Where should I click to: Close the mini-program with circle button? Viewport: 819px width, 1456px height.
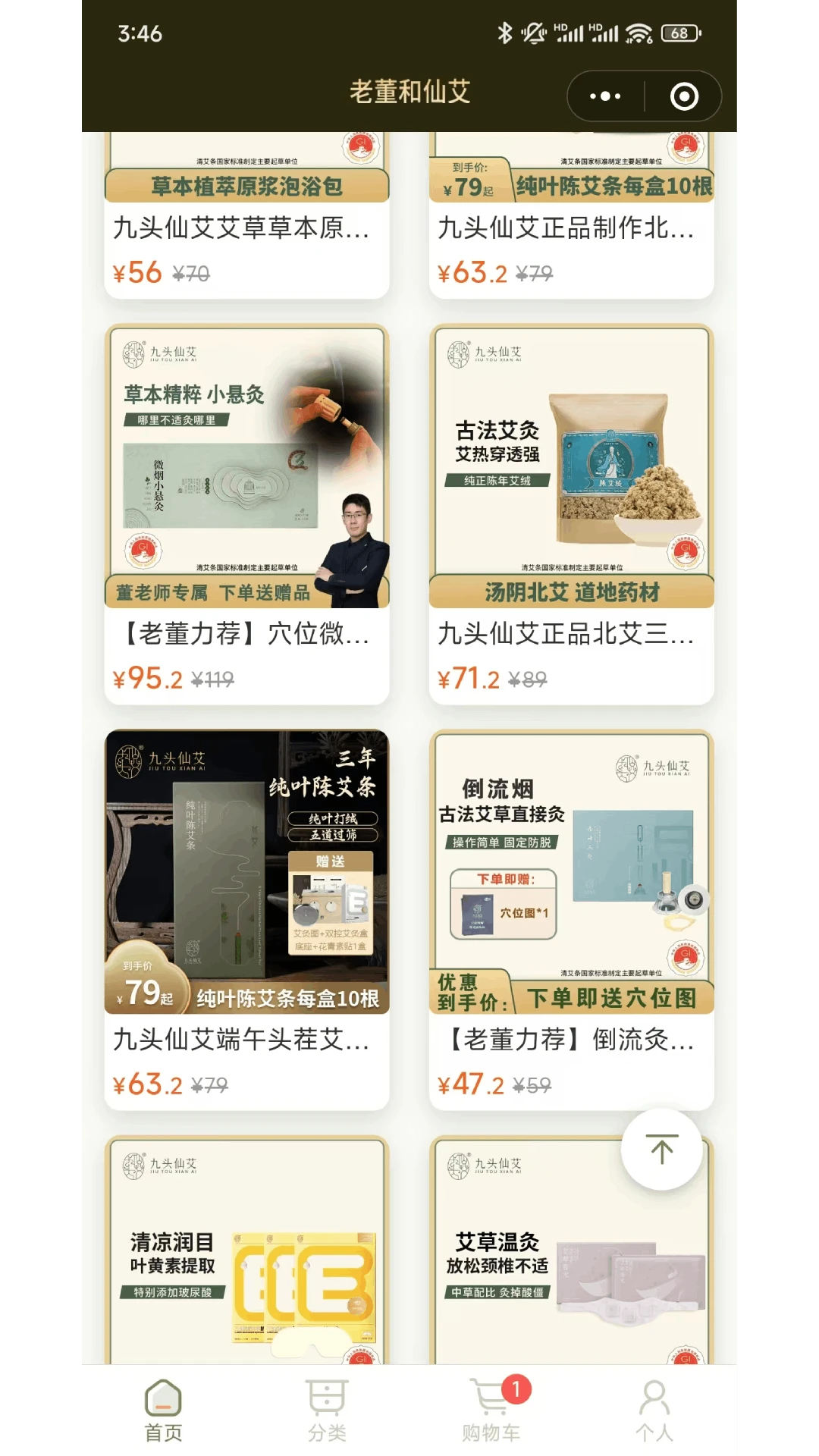(x=682, y=96)
